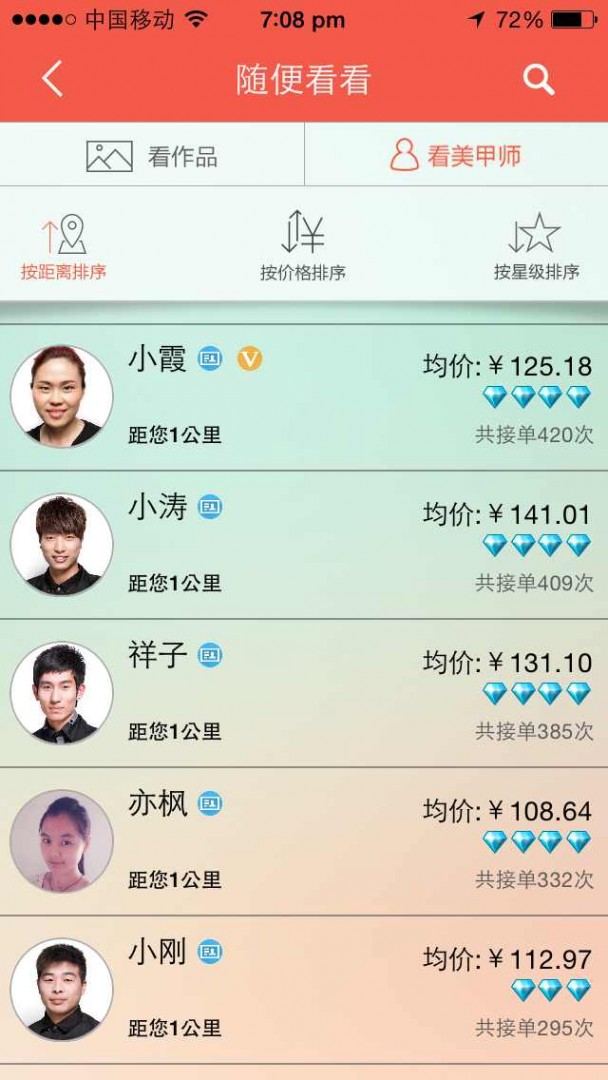Image resolution: width=608 pixels, height=1080 pixels.
Task: View 祥子's manicurist details
Action: (x=304, y=693)
